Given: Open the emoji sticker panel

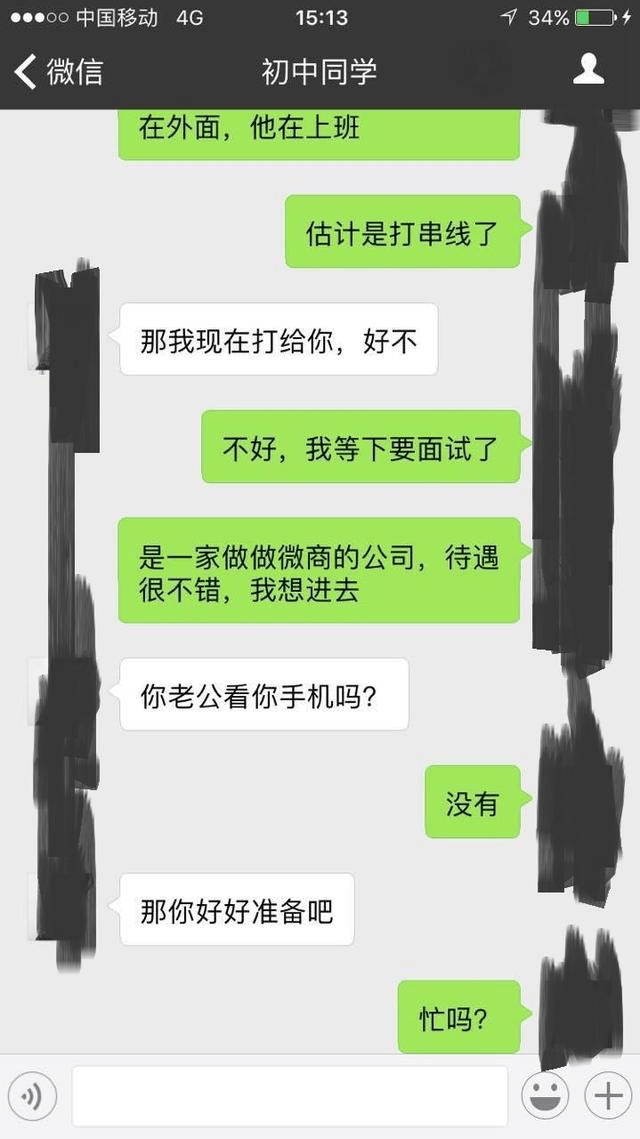Looking at the screenshot, I should (545, 1095).
